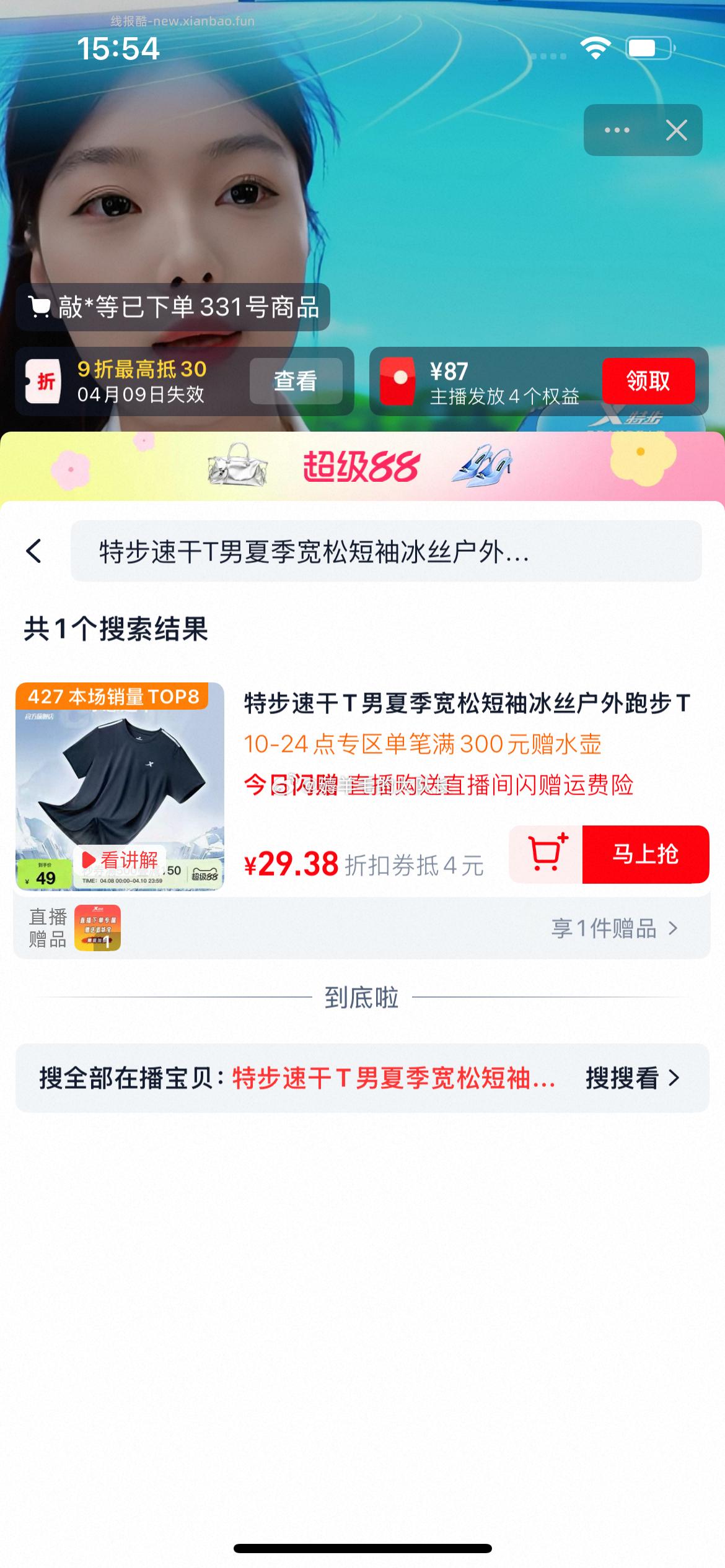Collapse the live stream product panel
Image resolution: width=725 pixels, height=1568 pixels.
click(x=677, y=130)
